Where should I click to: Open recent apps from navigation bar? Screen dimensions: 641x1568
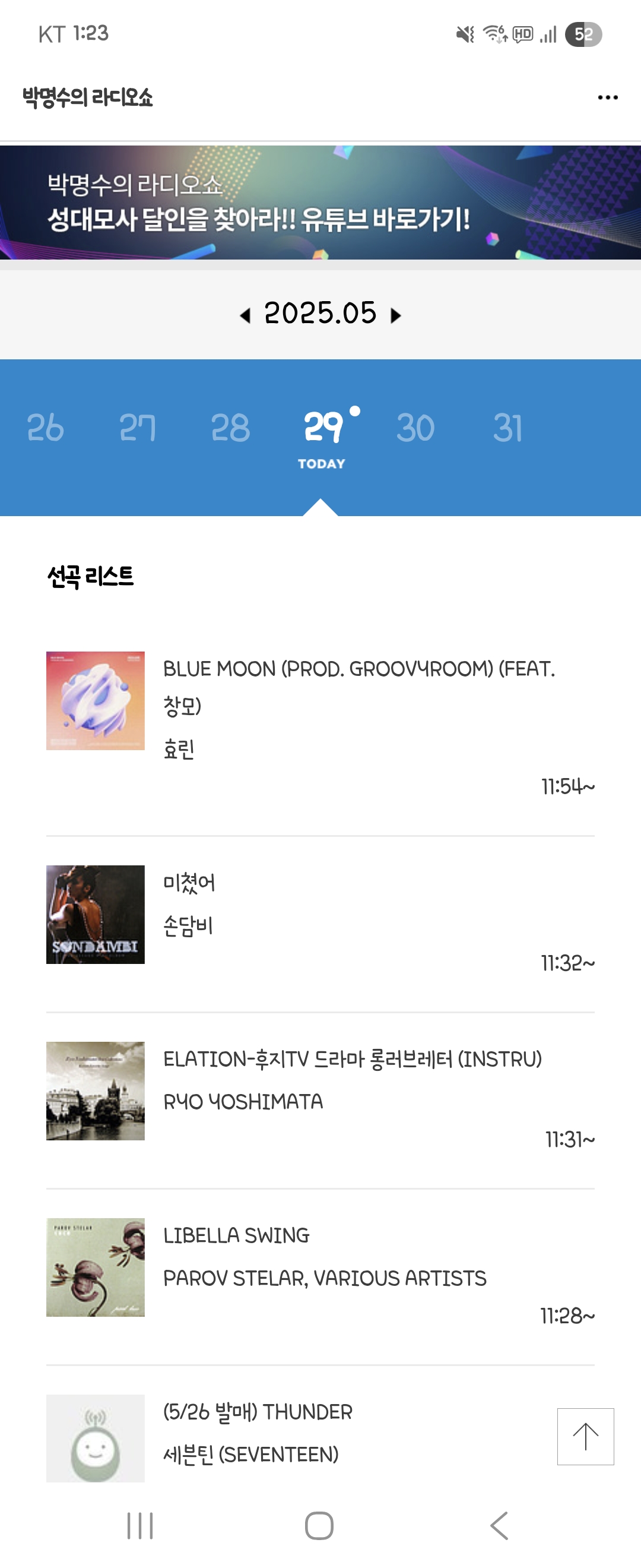click(x=140, y=1525)
